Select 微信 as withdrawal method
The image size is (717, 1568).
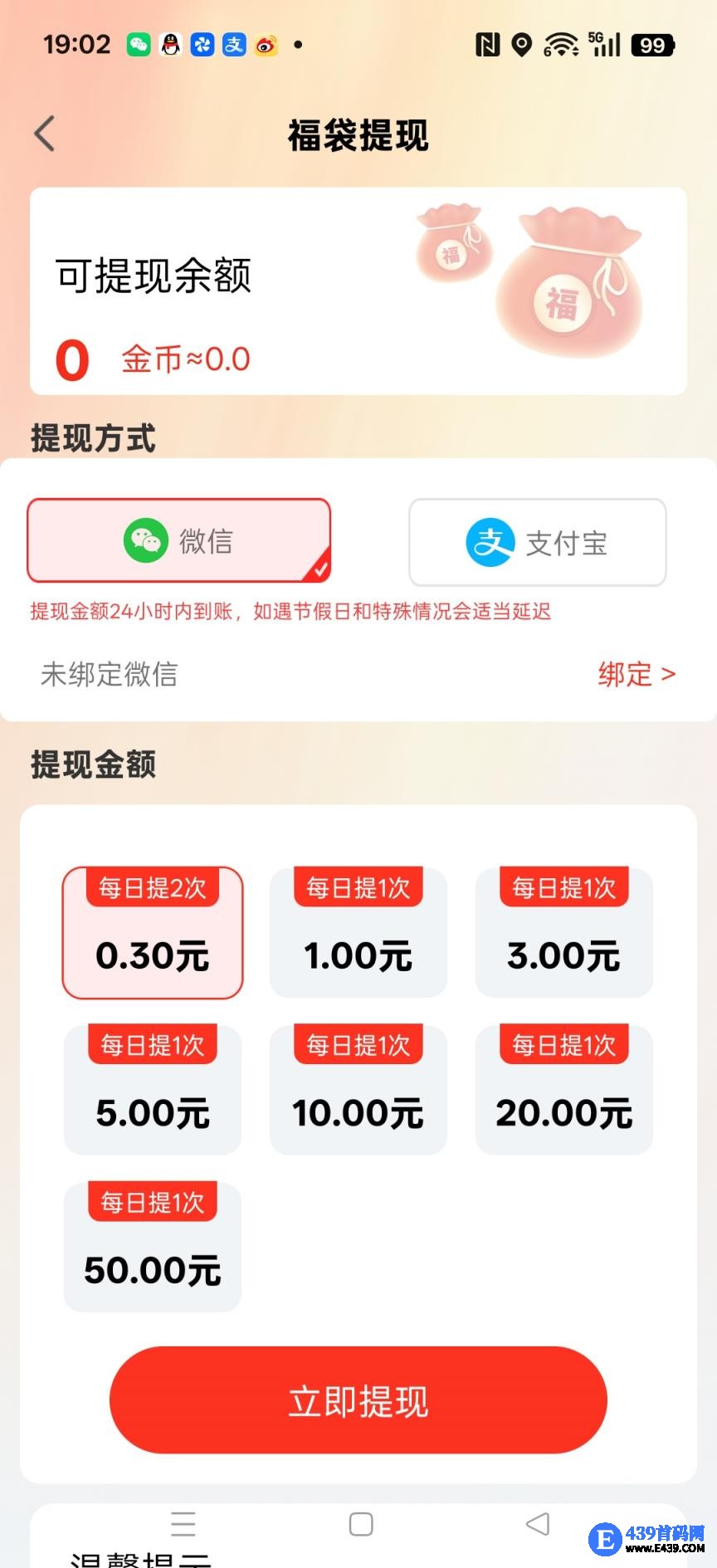tap(179, 541)
